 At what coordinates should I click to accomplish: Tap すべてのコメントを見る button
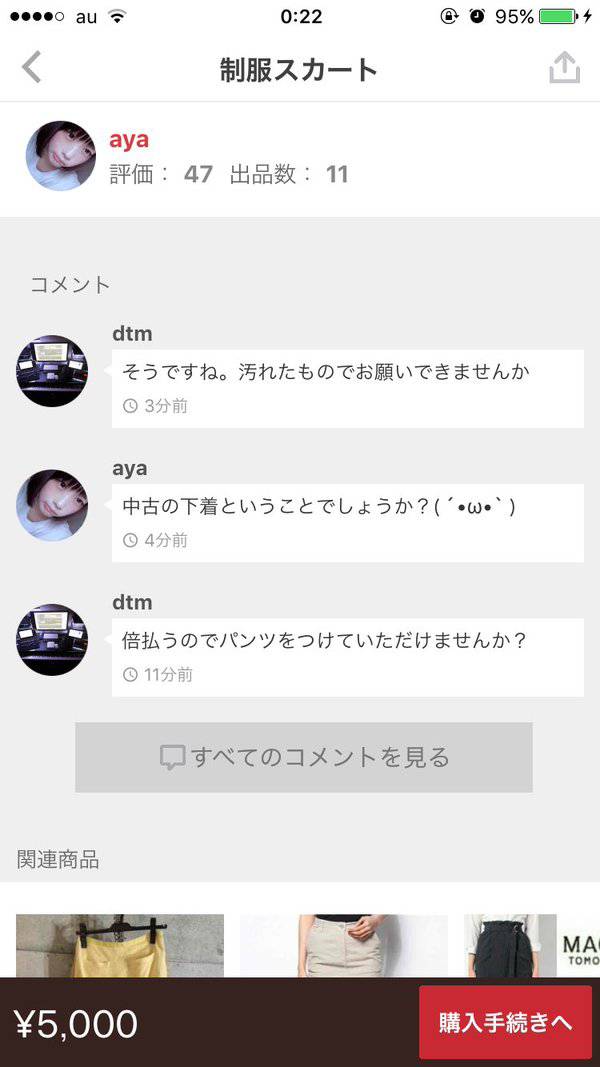304,757
